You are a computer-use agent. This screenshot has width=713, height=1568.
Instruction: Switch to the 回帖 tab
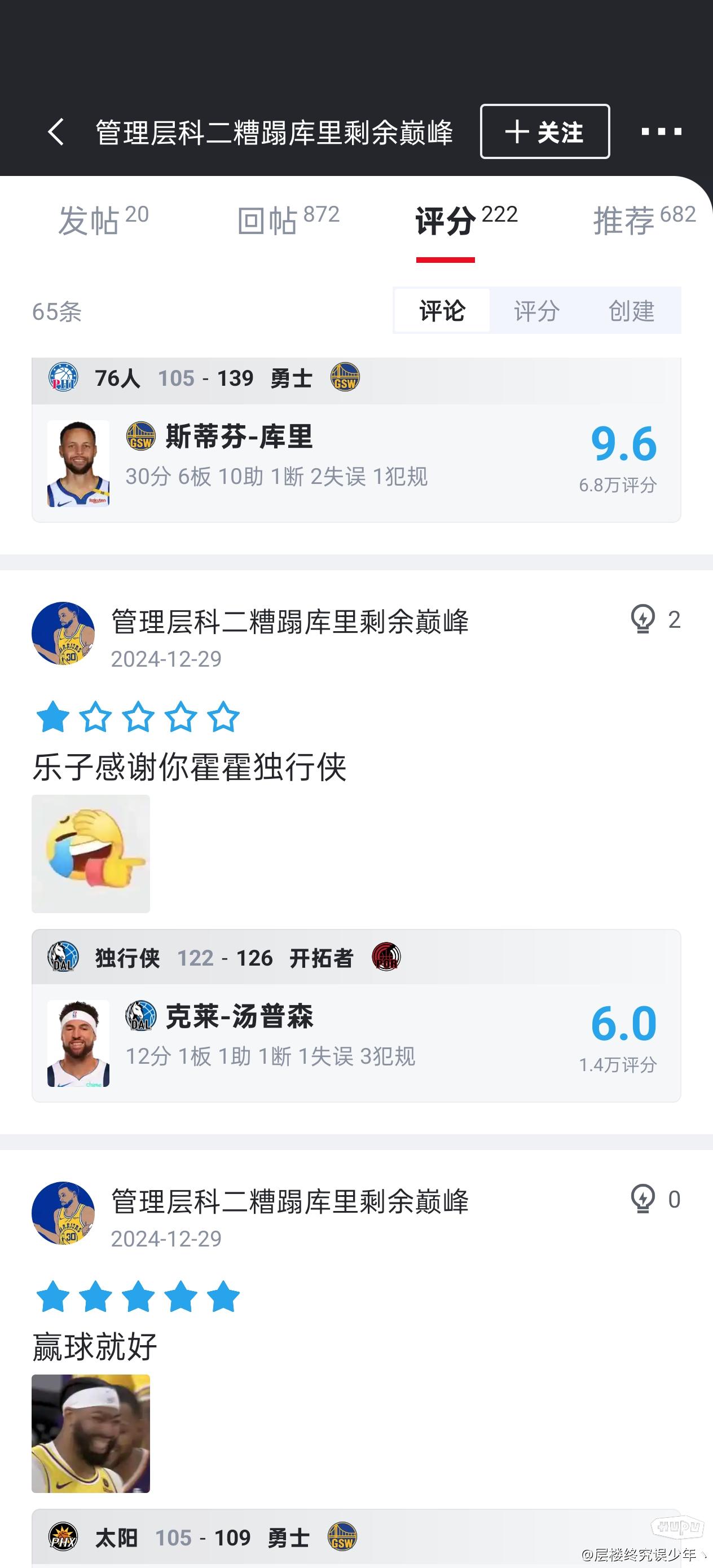pyautogui.click(x=288, y=220)
